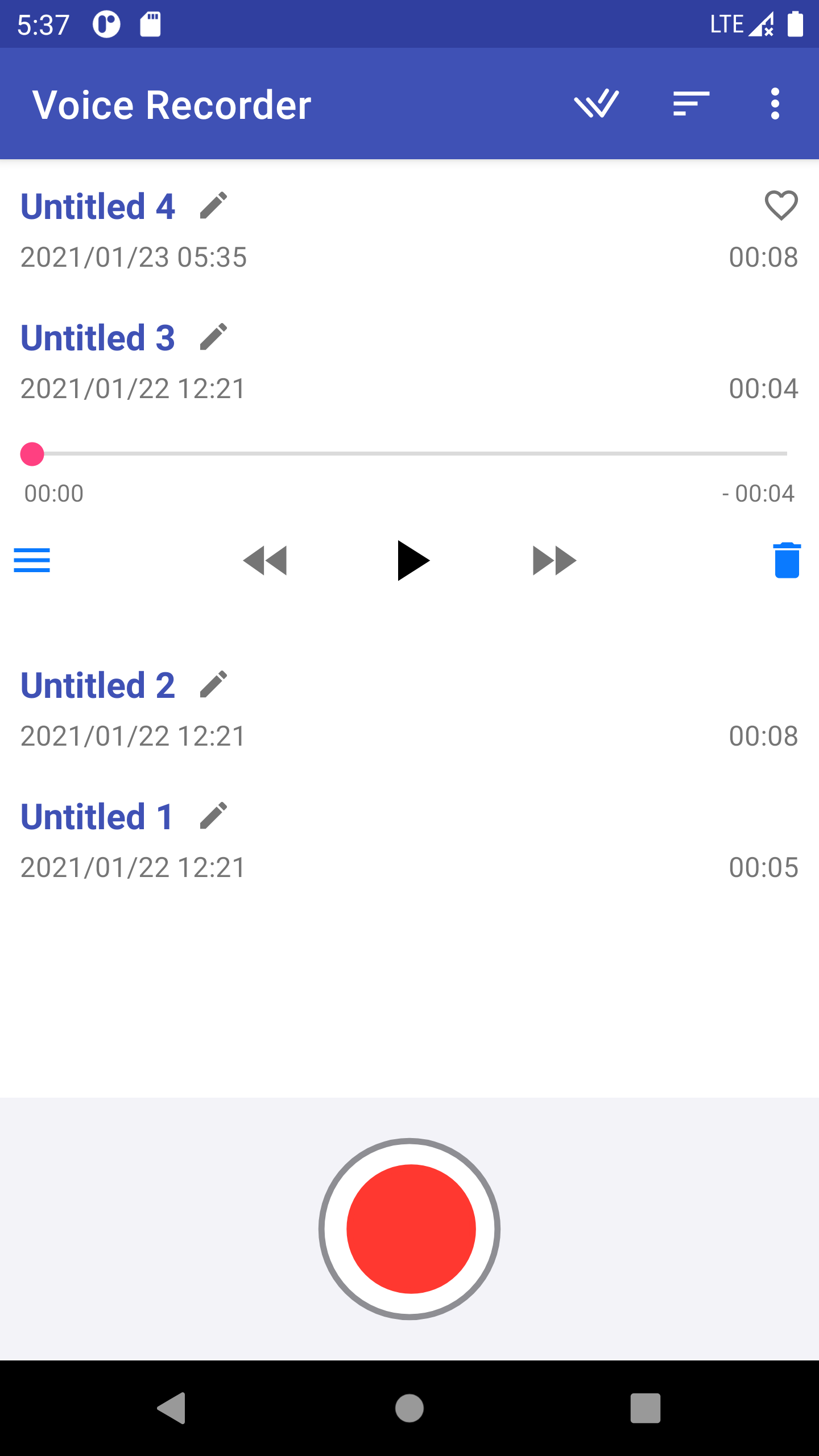Rename Untitled 2 with its pencil icon
Screen dimensions: 819x1456
213,685
